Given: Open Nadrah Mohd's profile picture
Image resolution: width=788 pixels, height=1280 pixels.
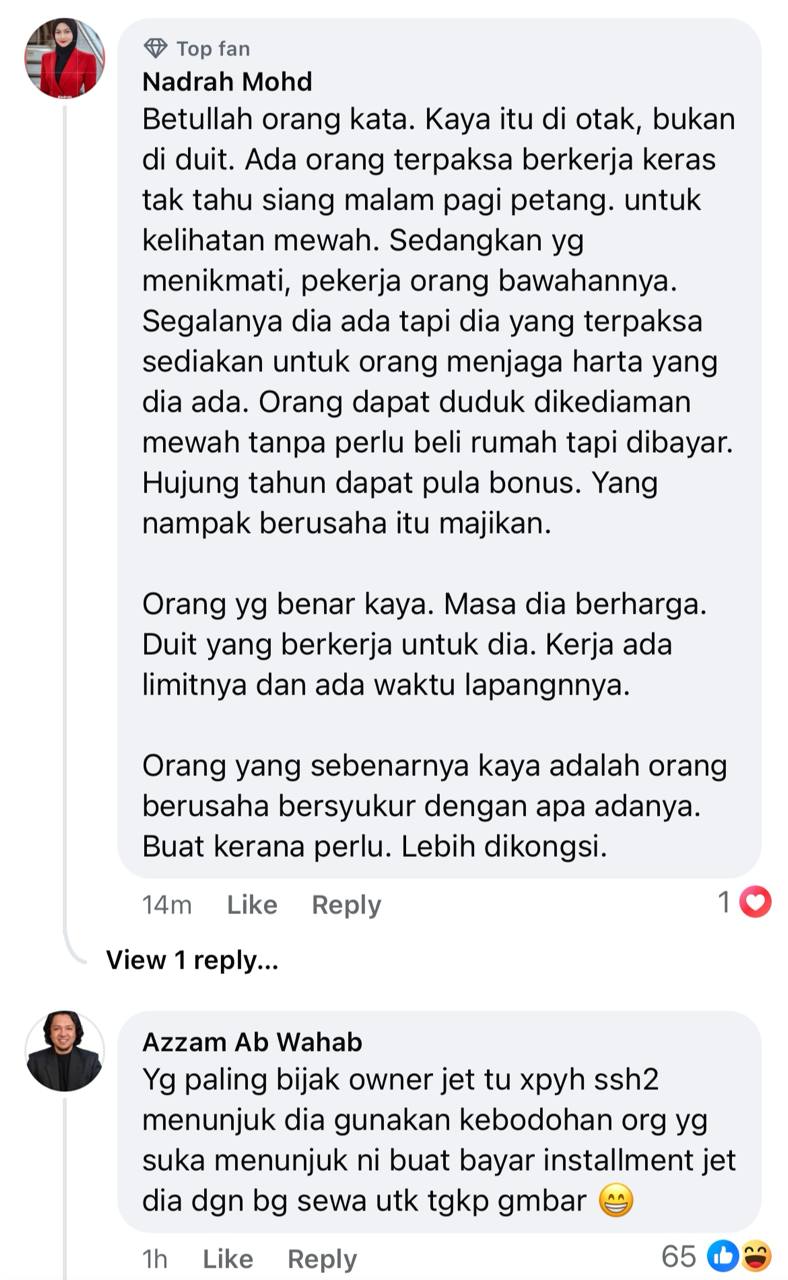Looking at the screenshot, I should [x=65, y=58].
